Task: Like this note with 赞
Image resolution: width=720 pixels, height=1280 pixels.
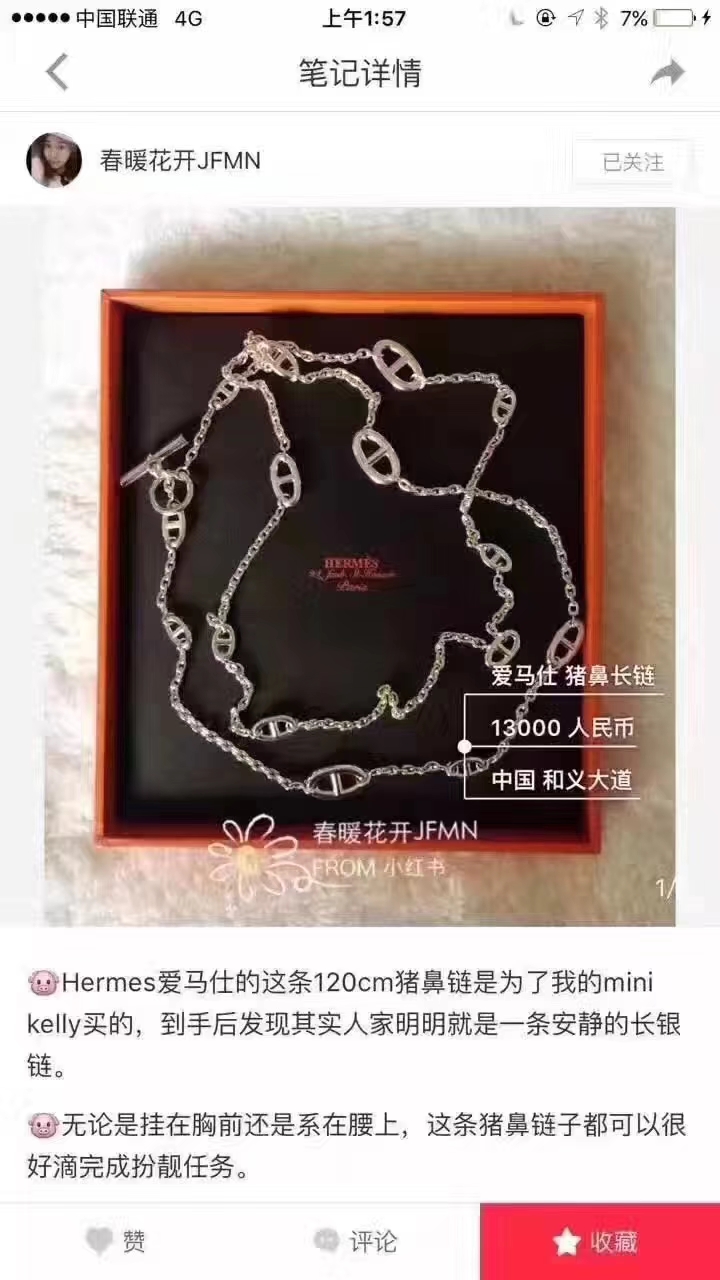Action: click(119, 1242)
